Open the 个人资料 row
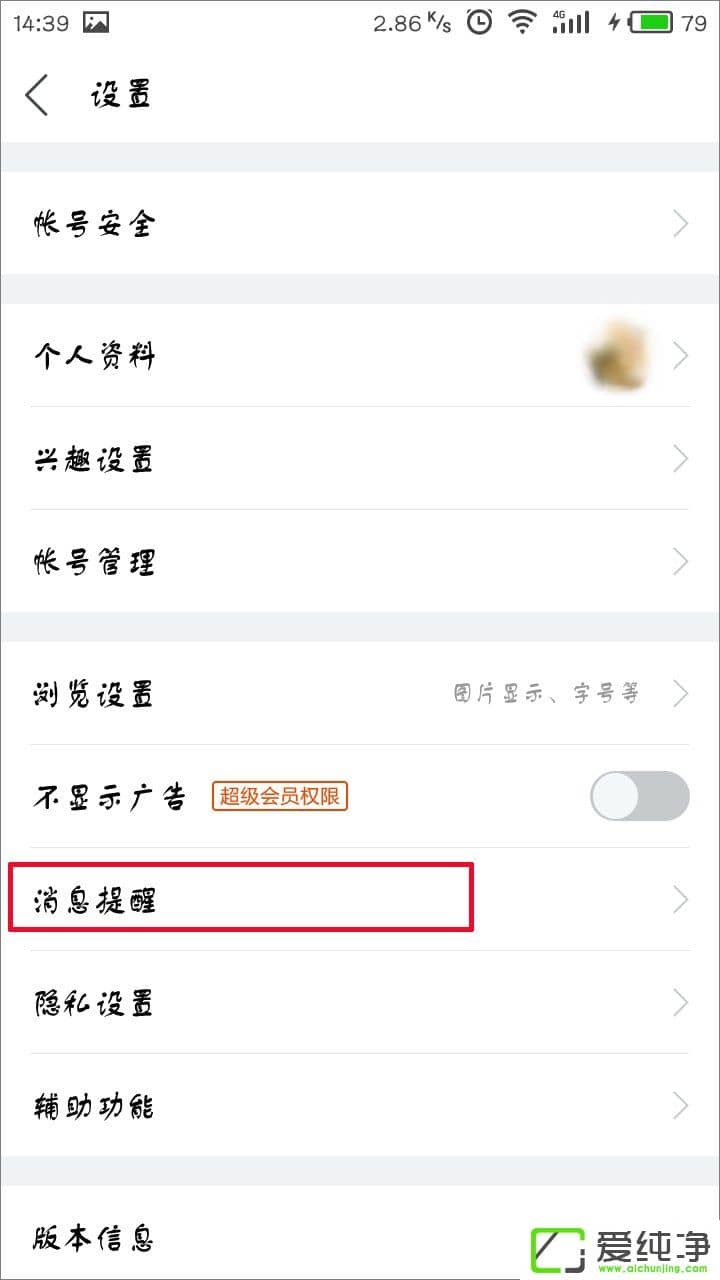Screen dimensions: 720x1280 coord(360,356)
